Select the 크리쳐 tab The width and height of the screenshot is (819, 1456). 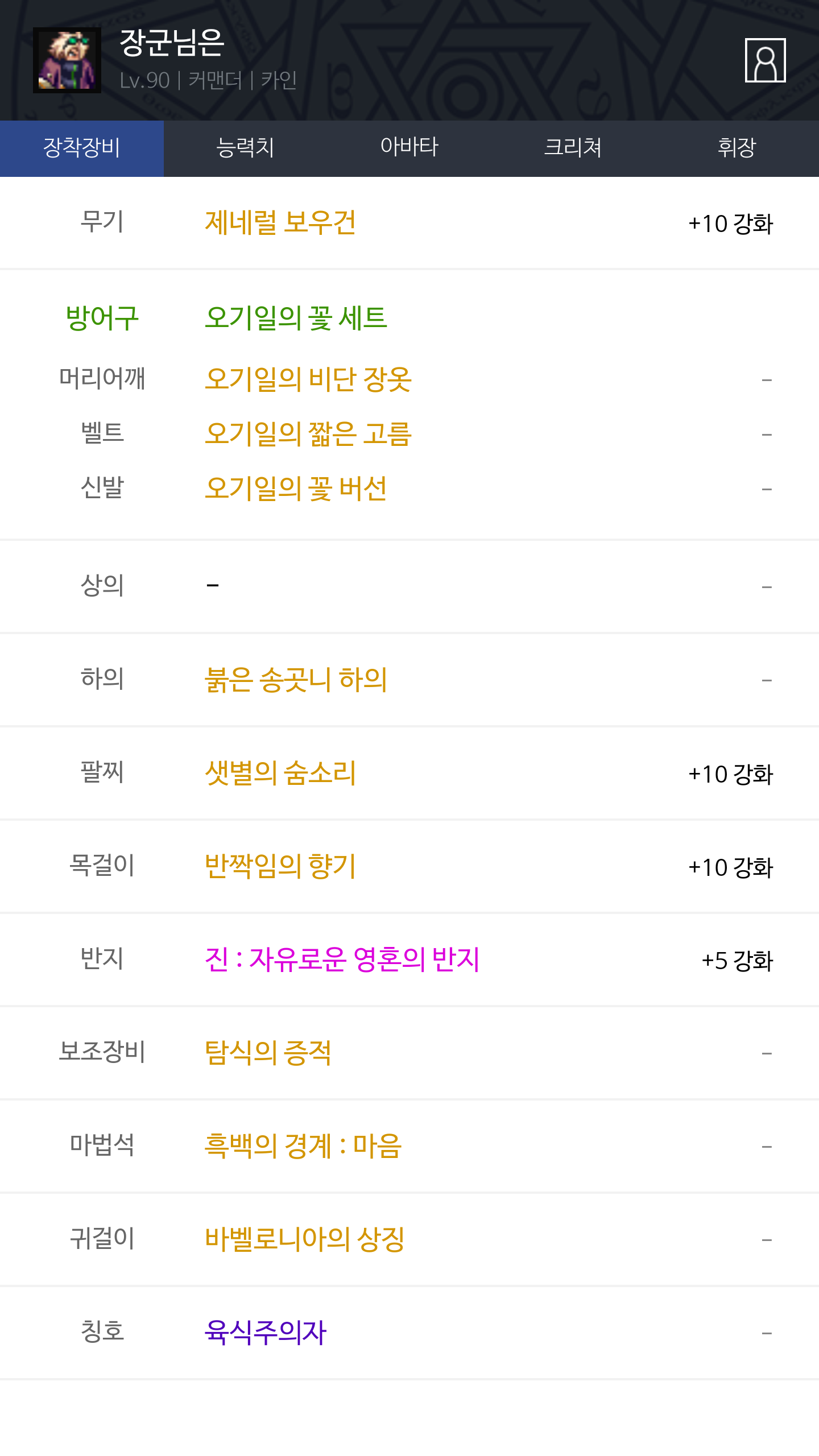573,148
